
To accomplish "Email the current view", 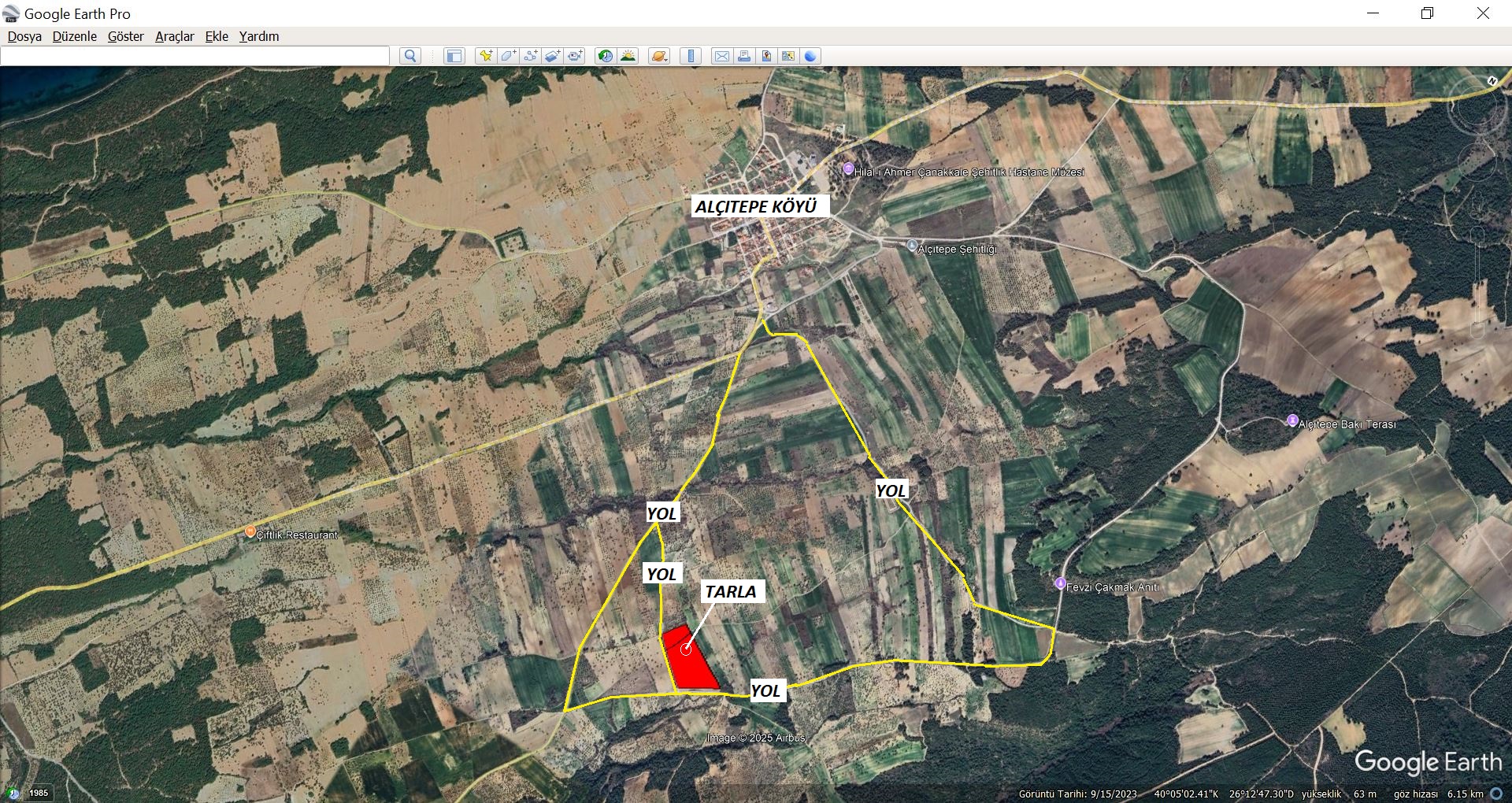I will coord(721,56).
